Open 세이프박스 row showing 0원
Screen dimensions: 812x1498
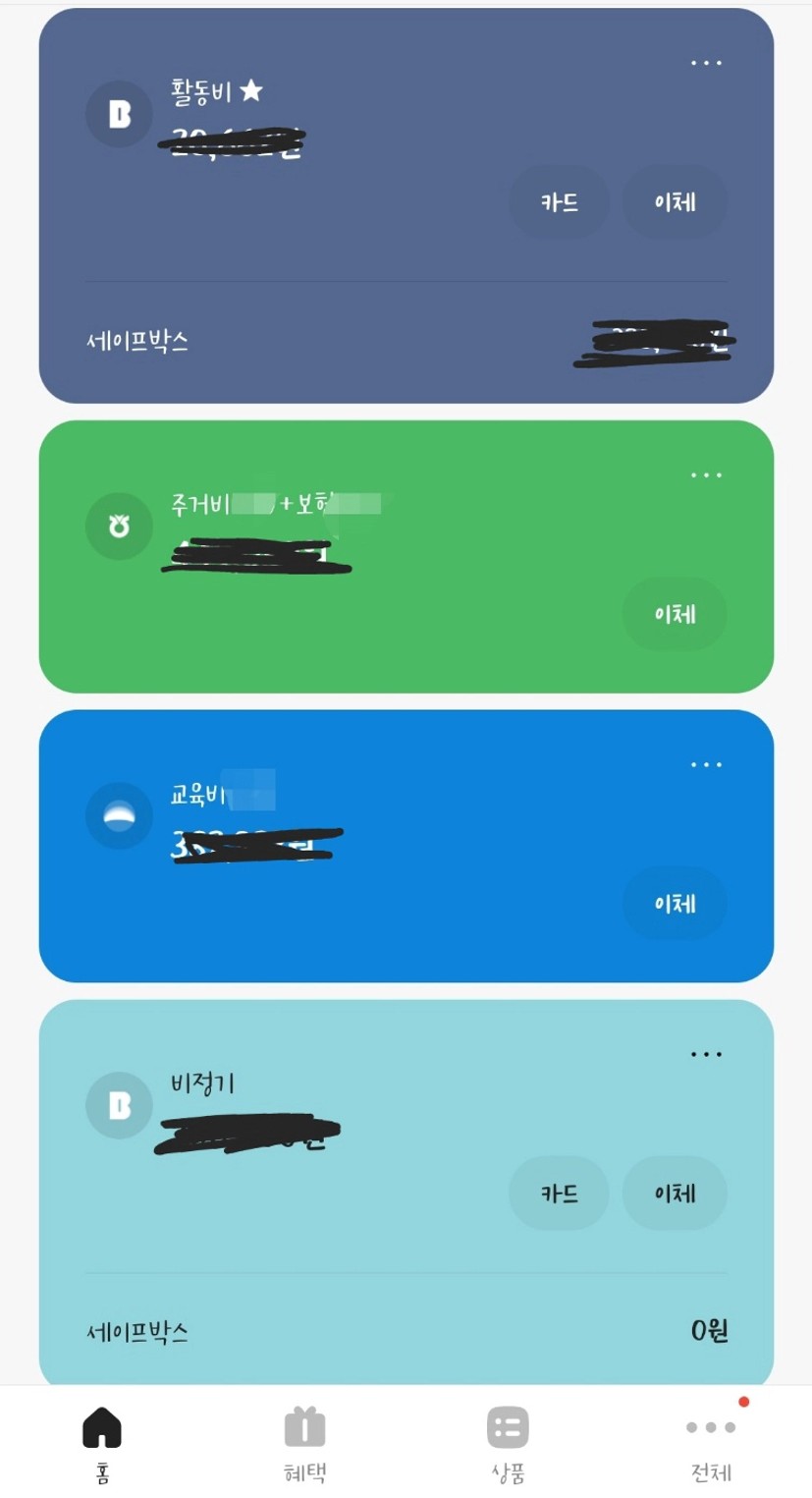(406, 1332)
